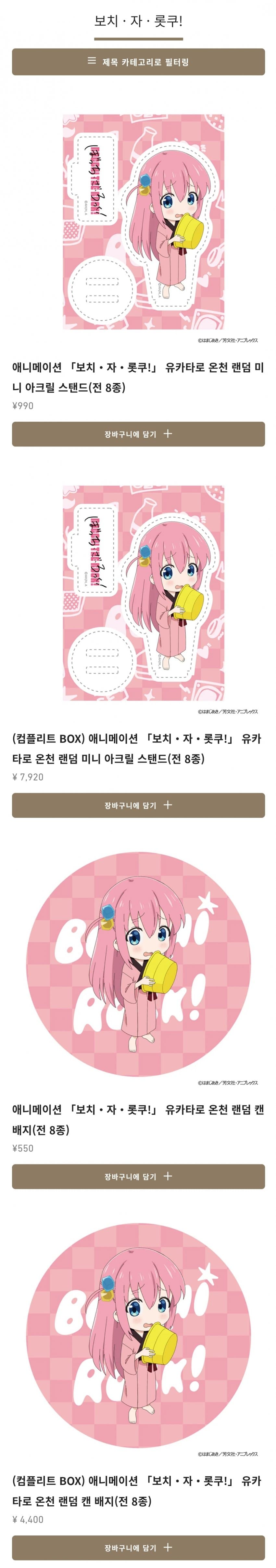The height and width of the screenshot is (1568, 276).
Task: Add the ¥4,400 complete BOX can badge to cart
Action: pyautogui.click(x=138, y=1547)
